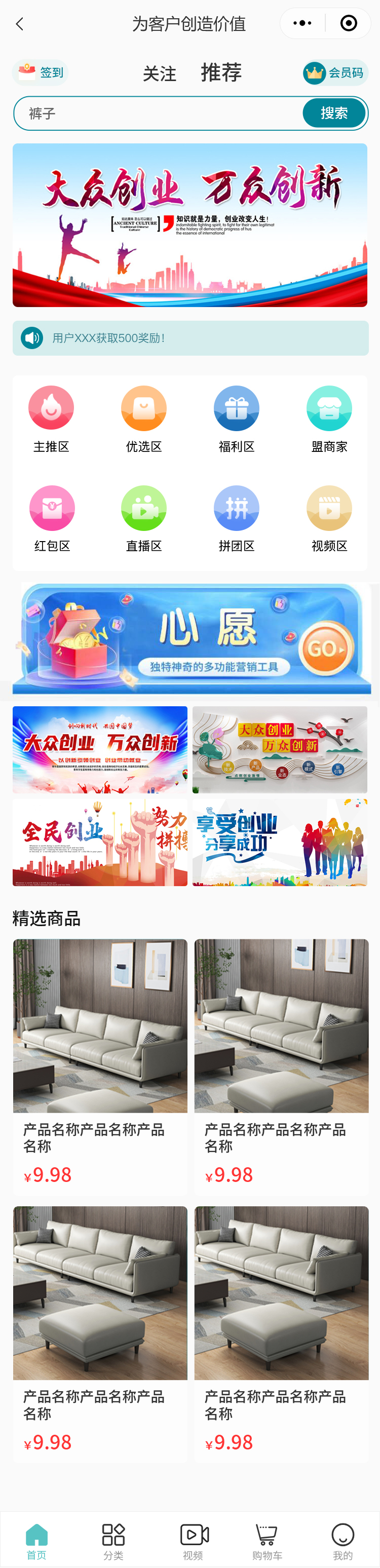Tap the 签到 check-in button
This screenshot has height=1568, width=380.
tap(40, 72)
